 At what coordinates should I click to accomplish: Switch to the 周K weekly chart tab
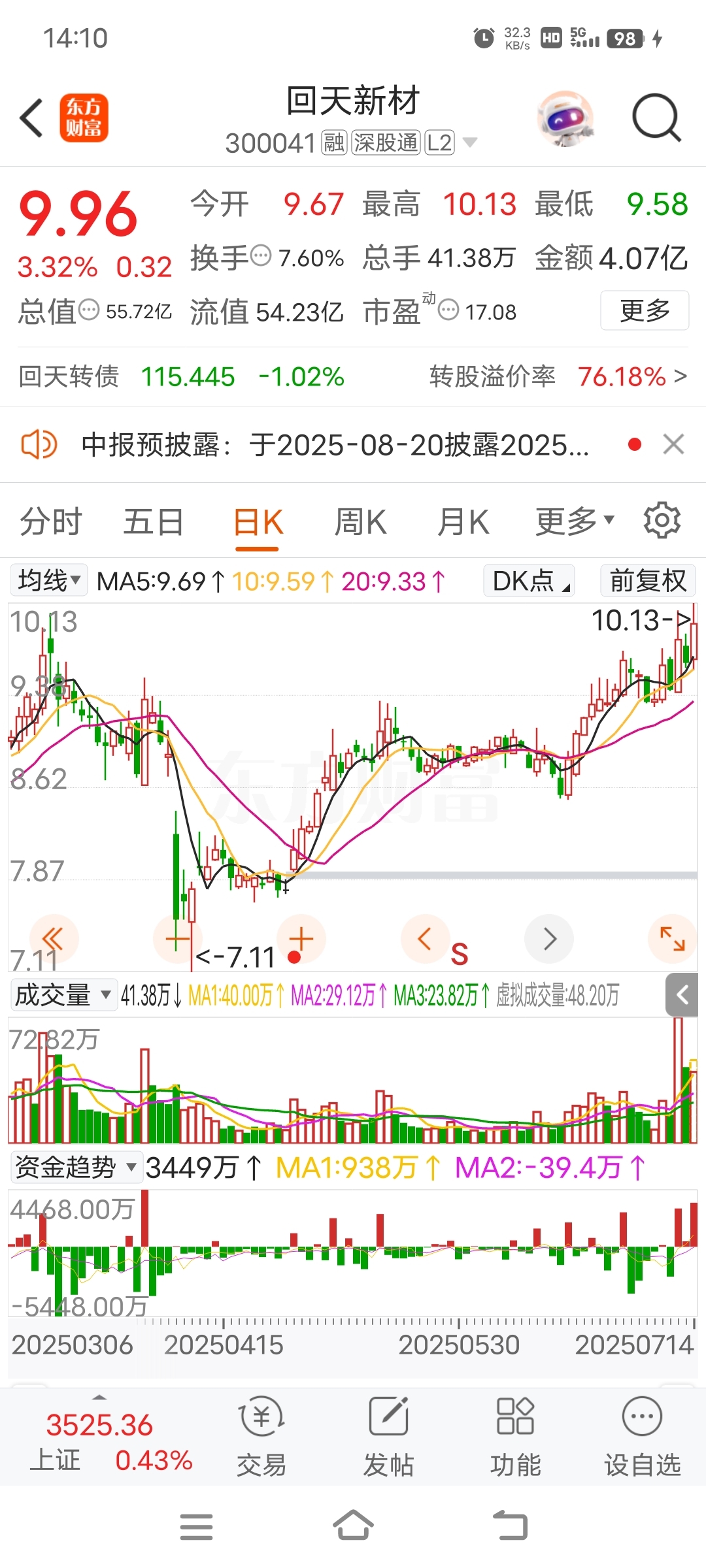point(360,521)
